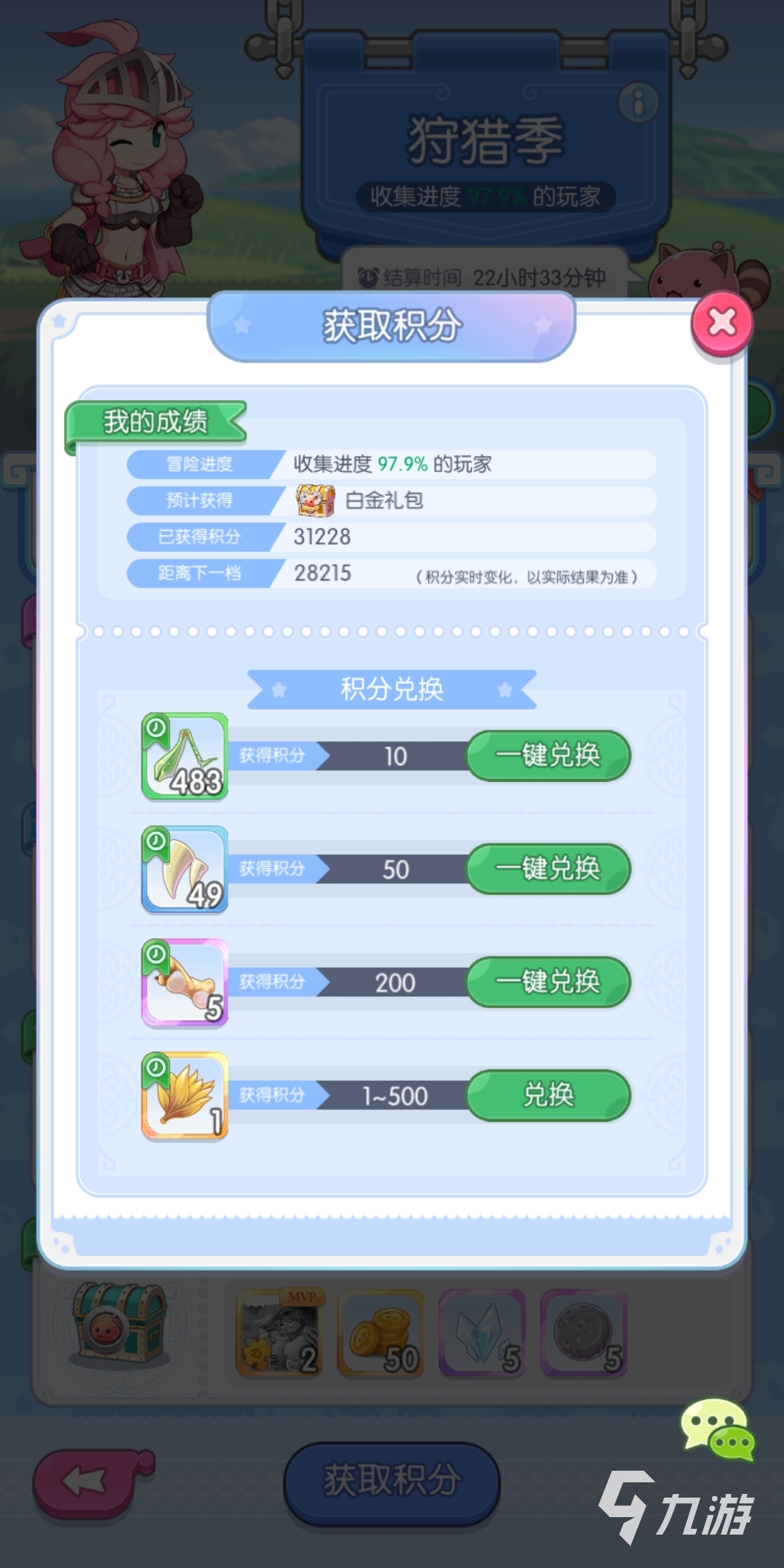Tap 一键兑换 for the 10-point item
Image resolution: width=784 pixels, height=1568 pixels.
(x=548, y=756)
